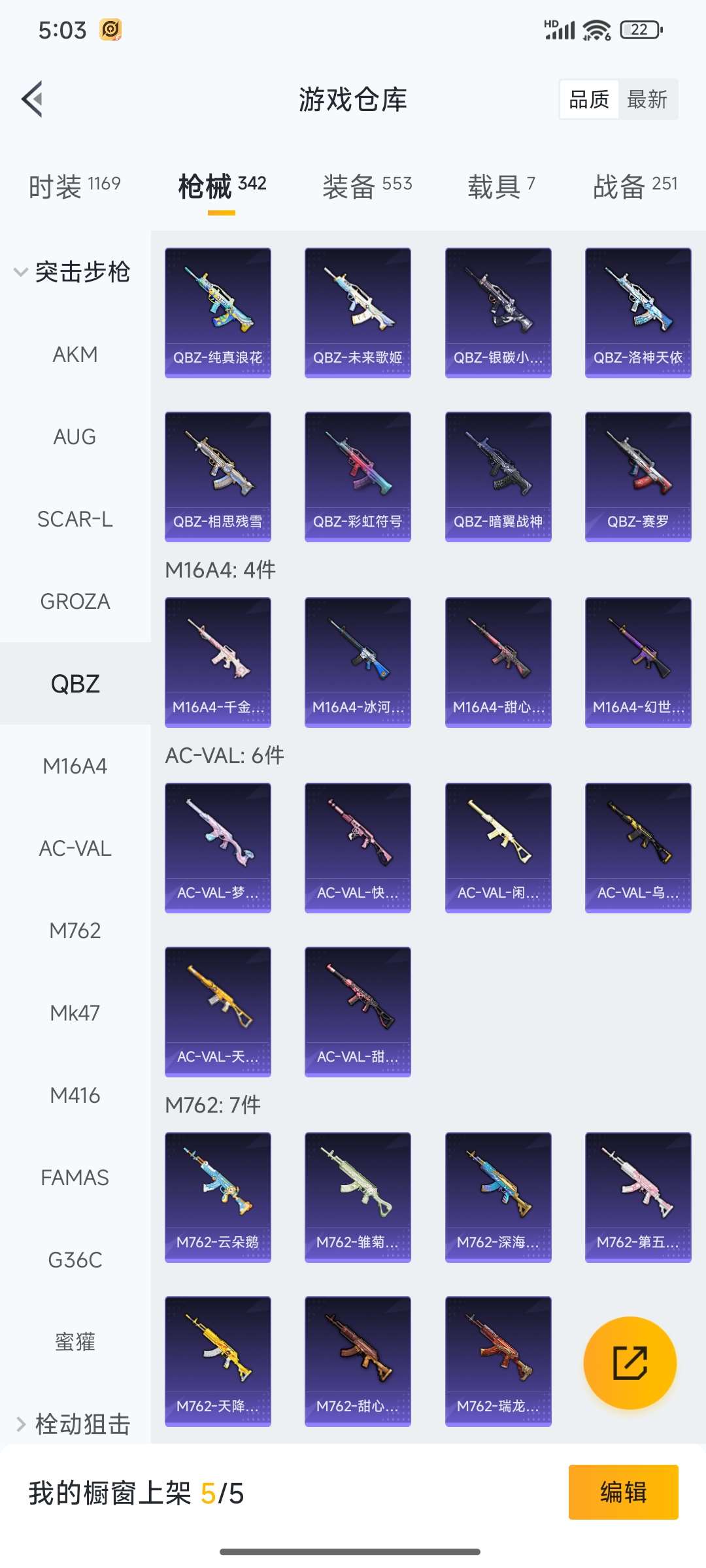The height and width of the screenshot is (1568, 706).
Task: Select AKM in the weapon list
Action: (75, 354)
